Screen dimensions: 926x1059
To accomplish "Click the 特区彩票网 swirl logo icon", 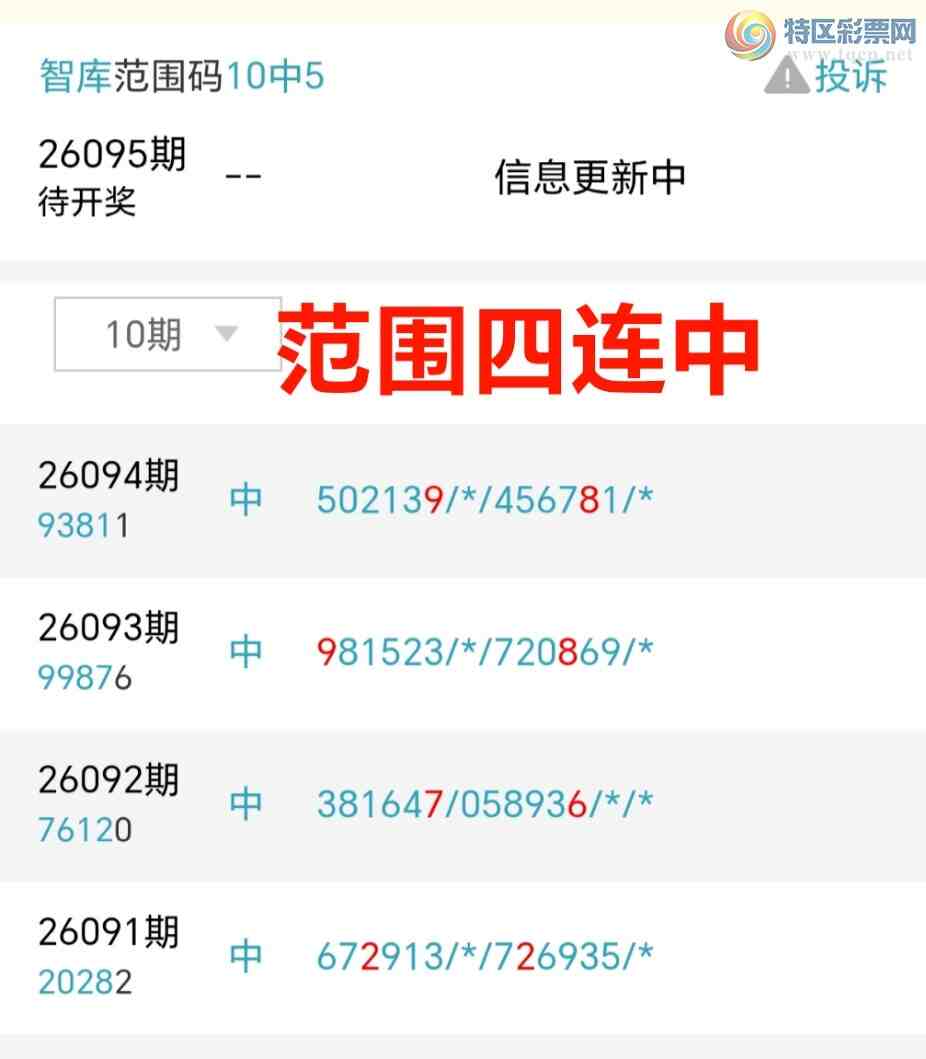I will tap(743, 33).
